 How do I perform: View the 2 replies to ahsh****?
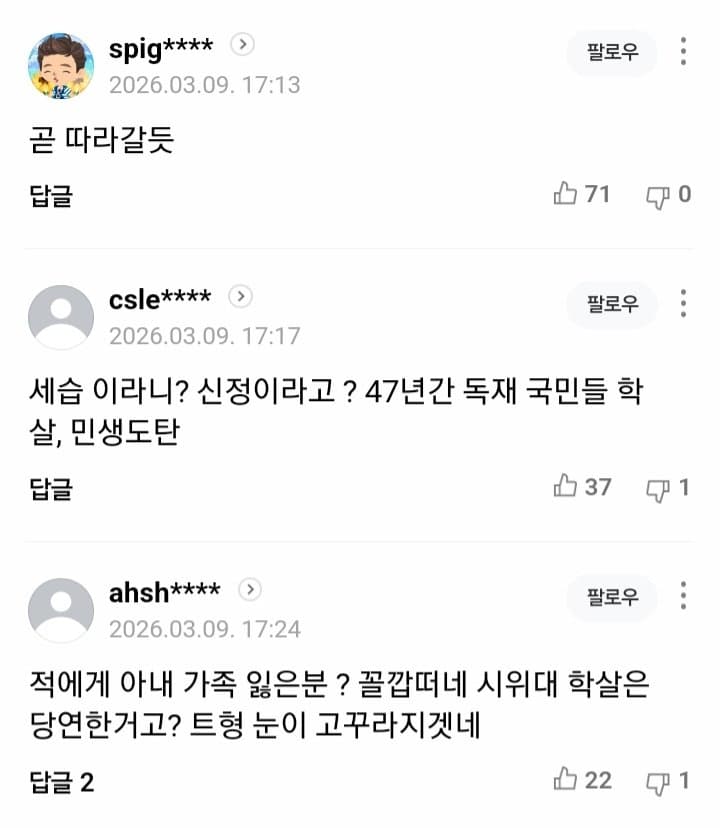tap(61, 781)
